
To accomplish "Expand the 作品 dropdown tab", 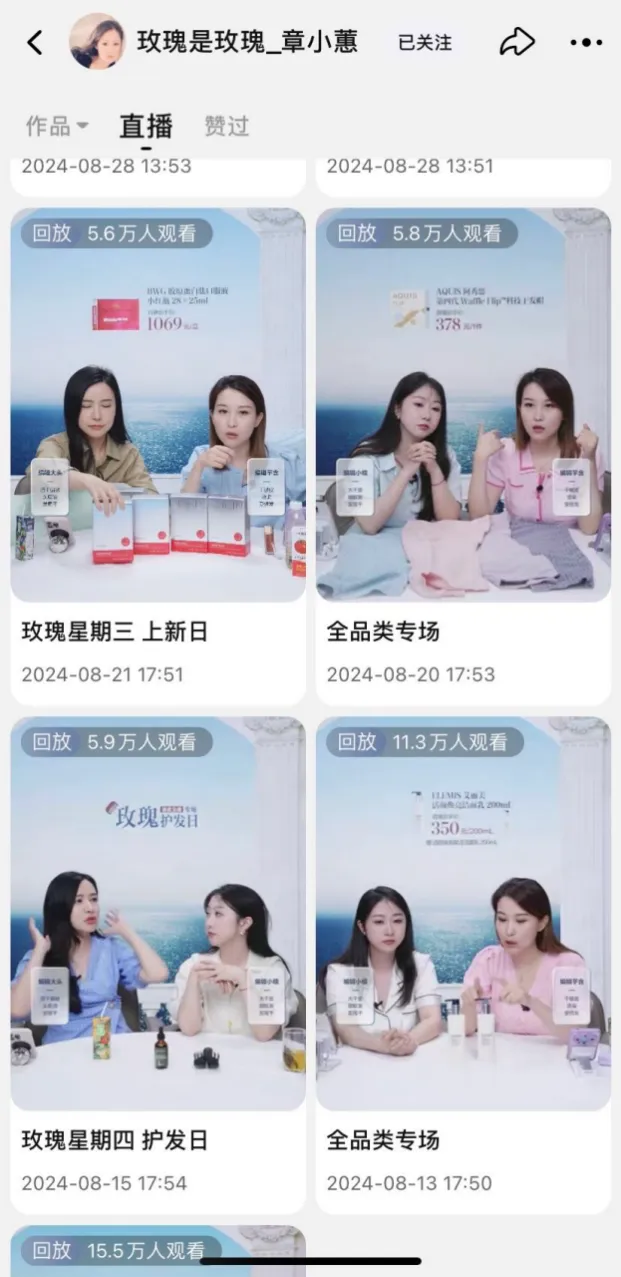I will (57, 126).
